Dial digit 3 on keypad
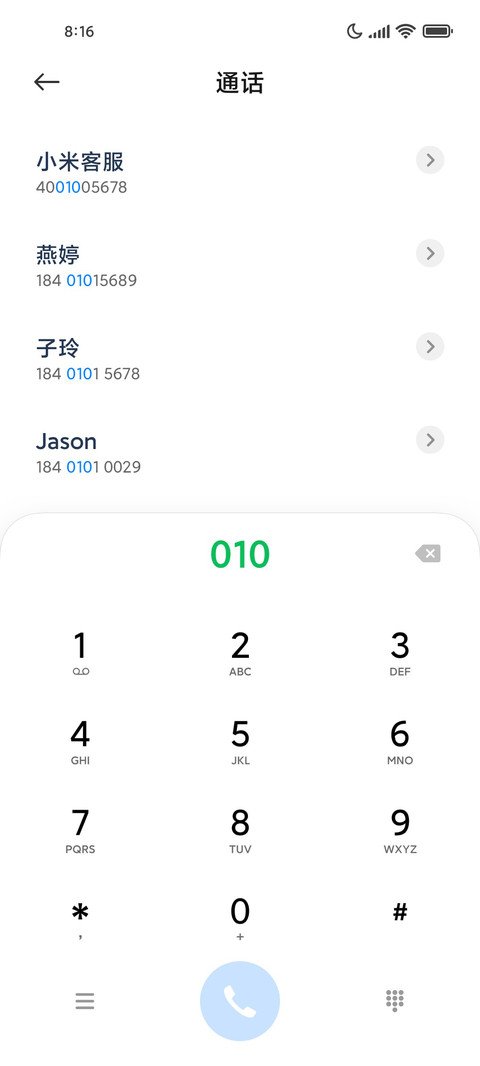Viewport: 480px width, 1066px height. pyautogui.click(x=400, y=653)
